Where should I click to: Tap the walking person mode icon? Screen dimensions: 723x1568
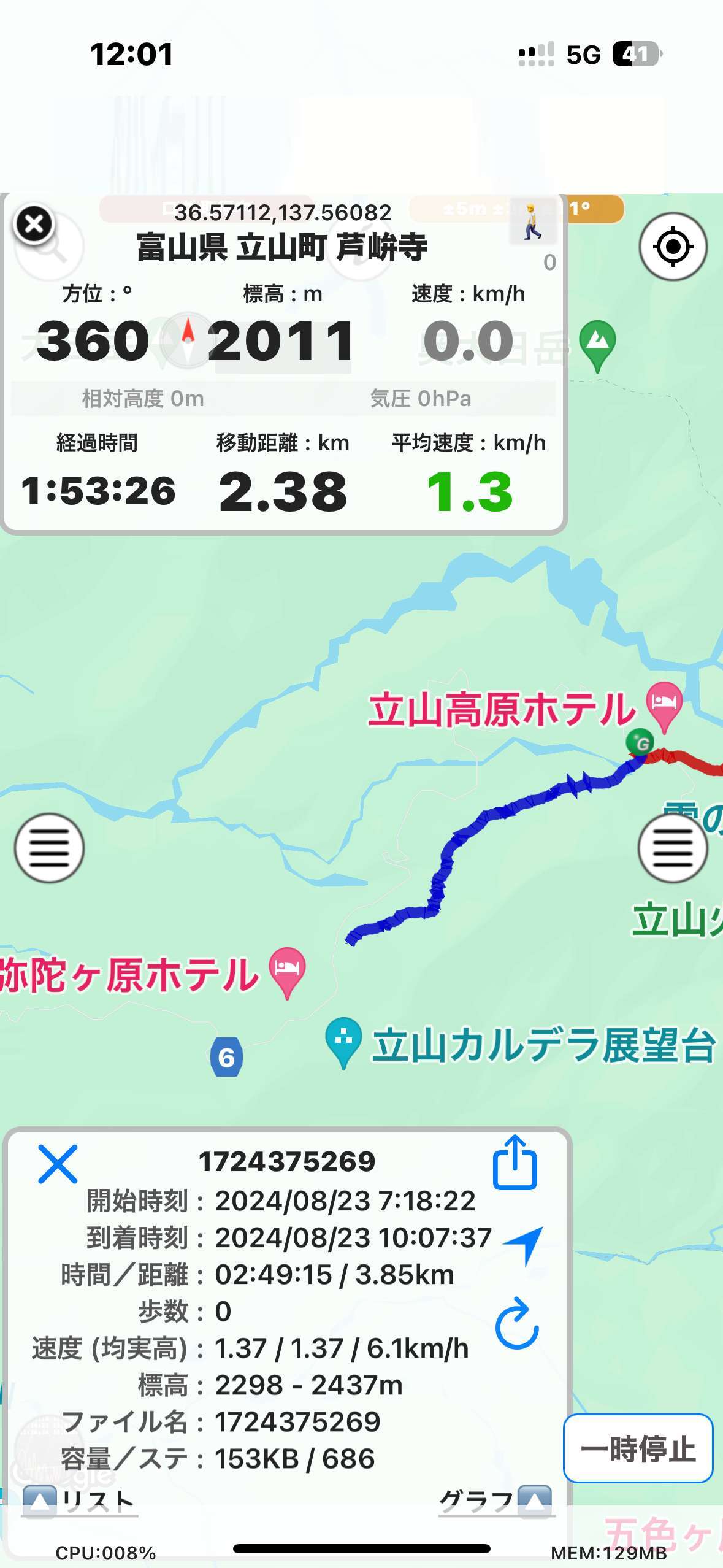(532, 222)
